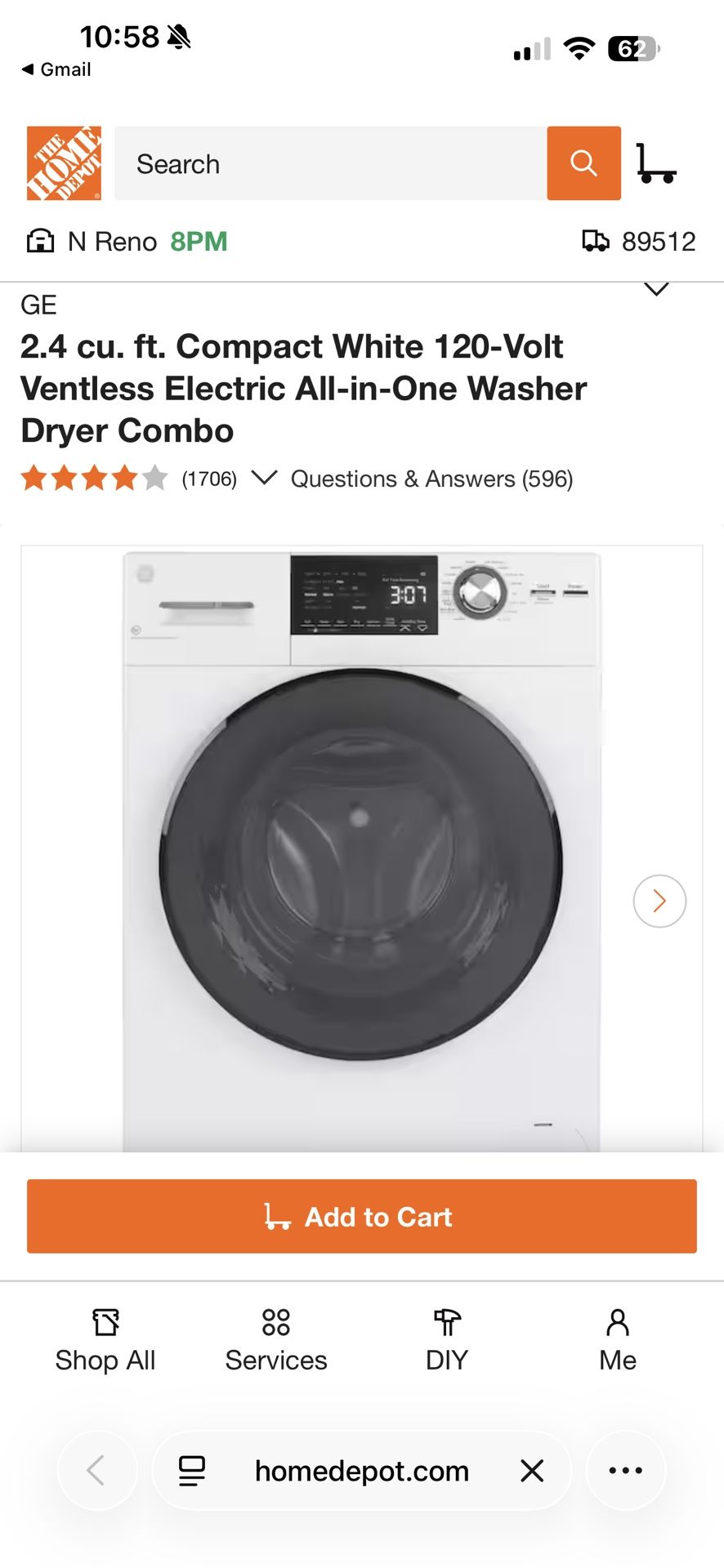The image size is (724, 1568).
Task: Open the reader view icon in the address bar
Action: [x=191, y=1470]
